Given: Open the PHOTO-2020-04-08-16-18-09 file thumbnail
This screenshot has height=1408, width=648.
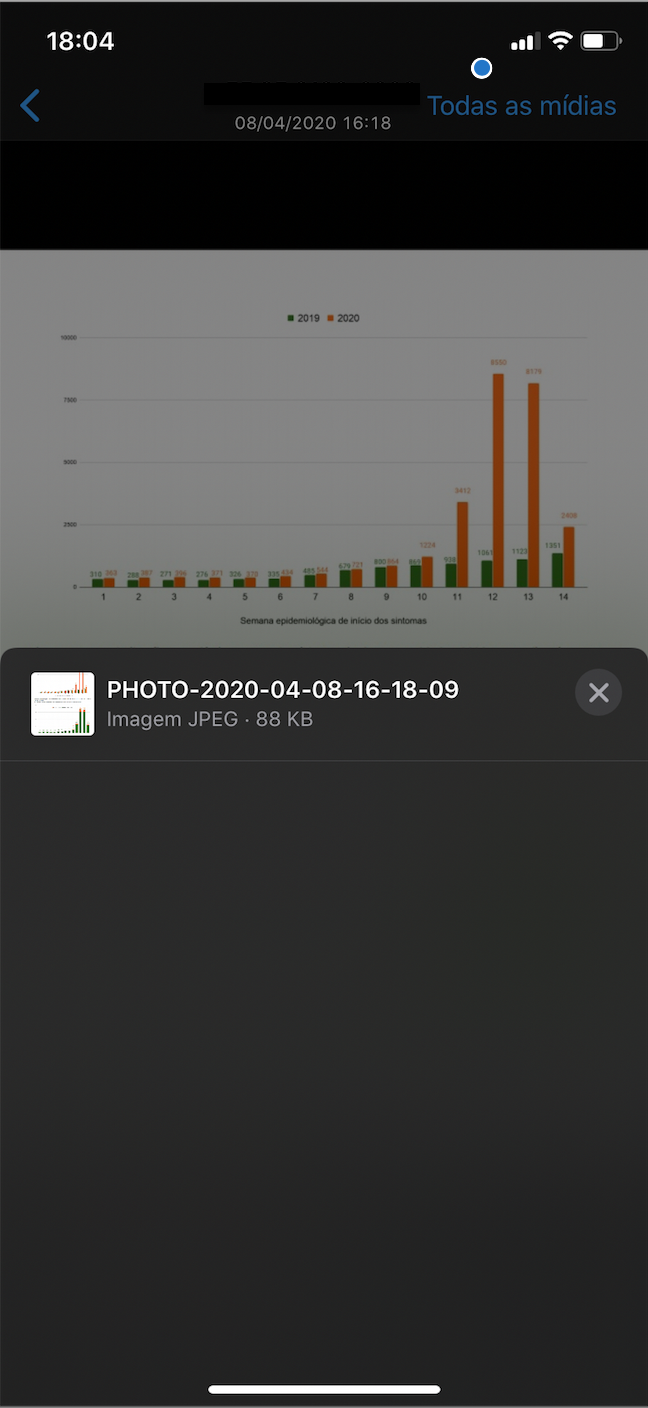Looking at the screenshot, I should (63, 704).
